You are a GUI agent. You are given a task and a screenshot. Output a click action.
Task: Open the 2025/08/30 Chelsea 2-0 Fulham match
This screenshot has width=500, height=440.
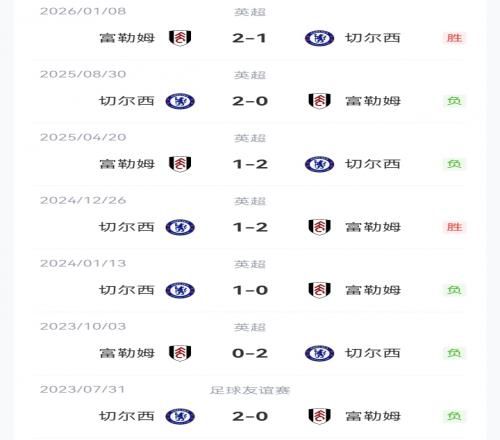point(249,92)
